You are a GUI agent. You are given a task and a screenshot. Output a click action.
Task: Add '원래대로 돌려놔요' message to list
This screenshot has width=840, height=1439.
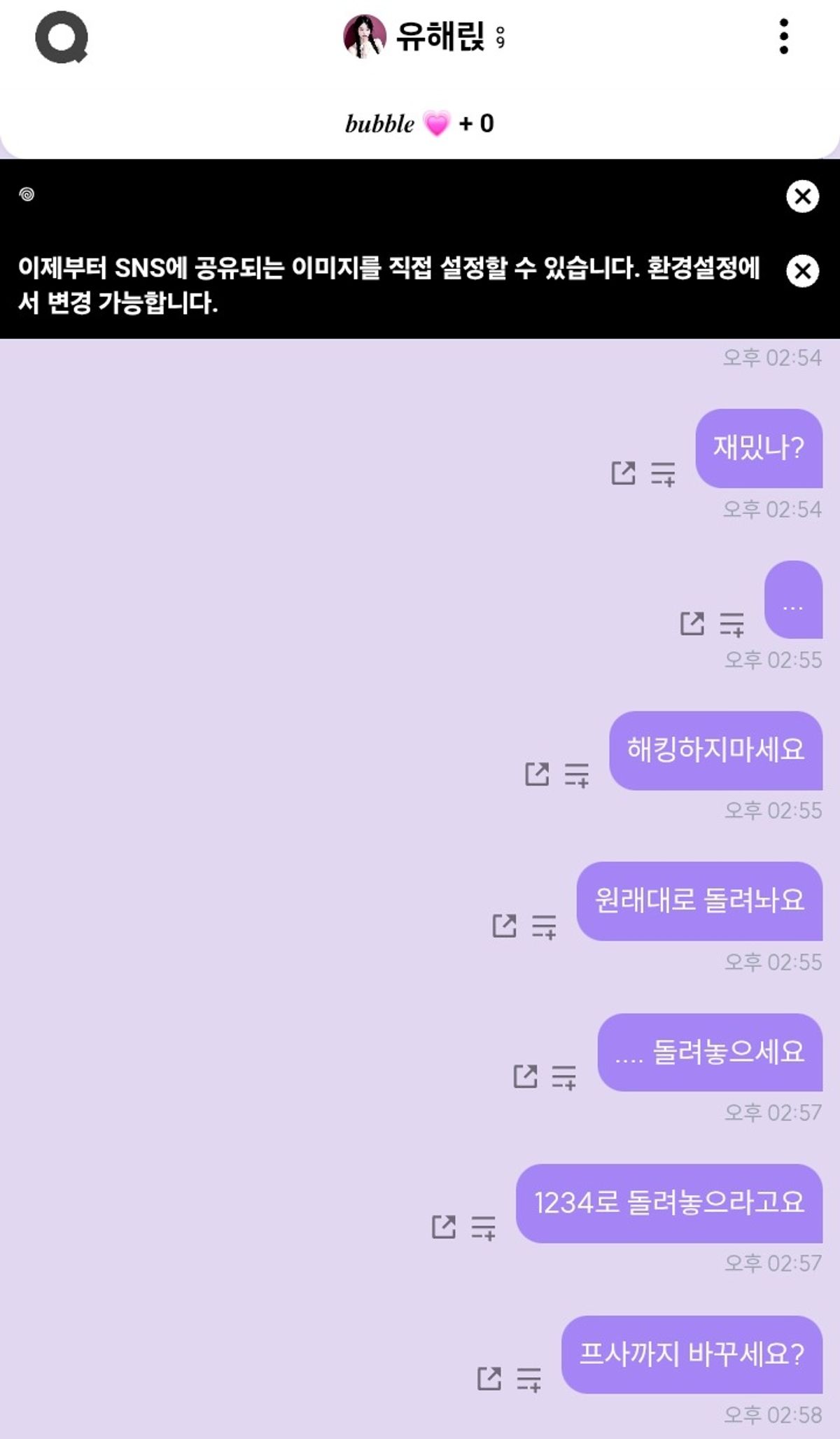pyautogui.click(x=544, y=926)
